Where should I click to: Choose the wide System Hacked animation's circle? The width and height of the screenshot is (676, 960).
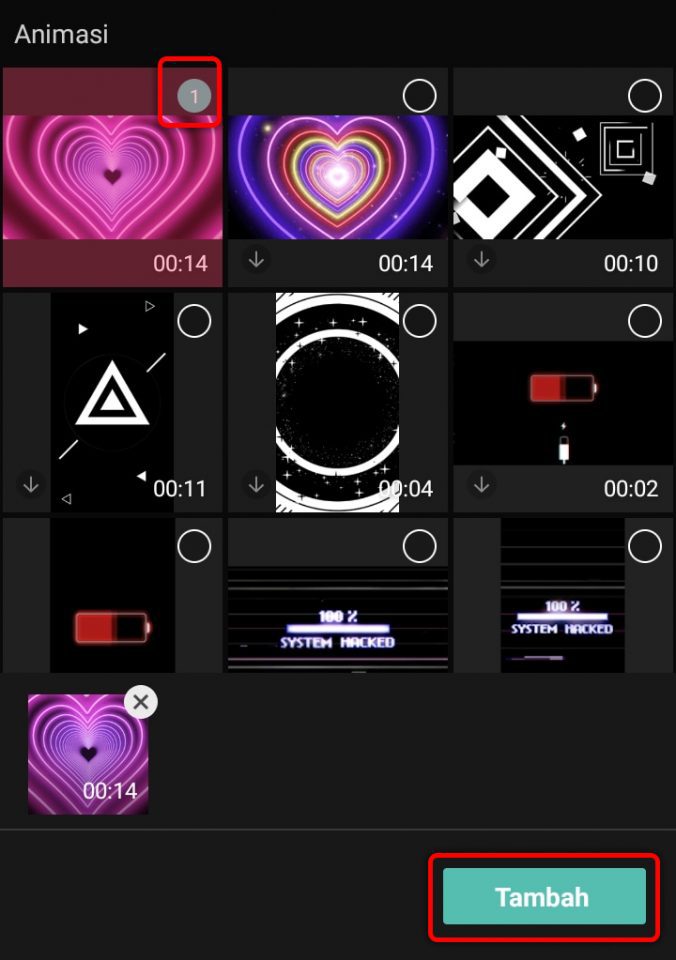click(419, 546)
